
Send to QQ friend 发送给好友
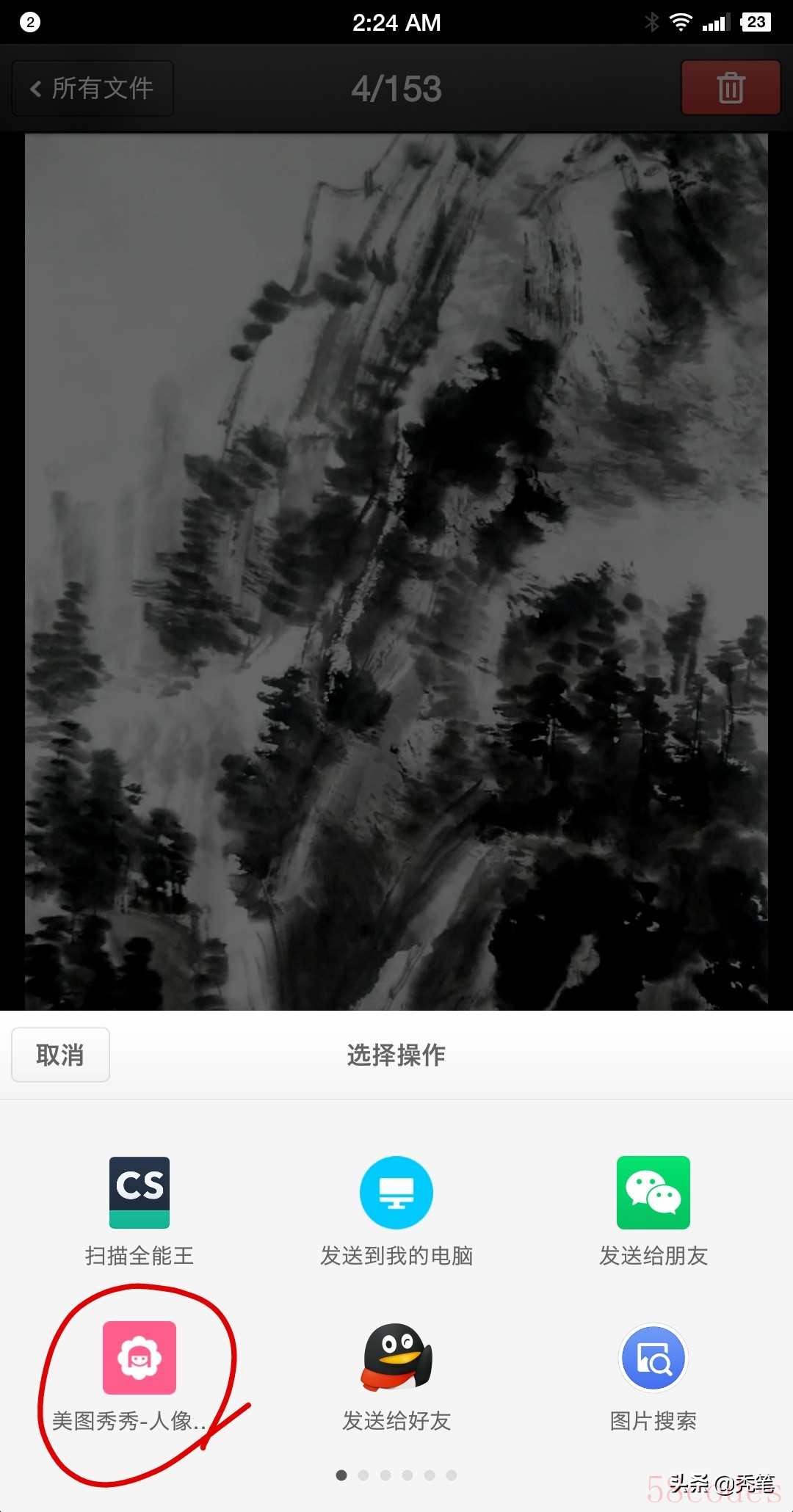pyautogui.click(x=396, y=1358)
